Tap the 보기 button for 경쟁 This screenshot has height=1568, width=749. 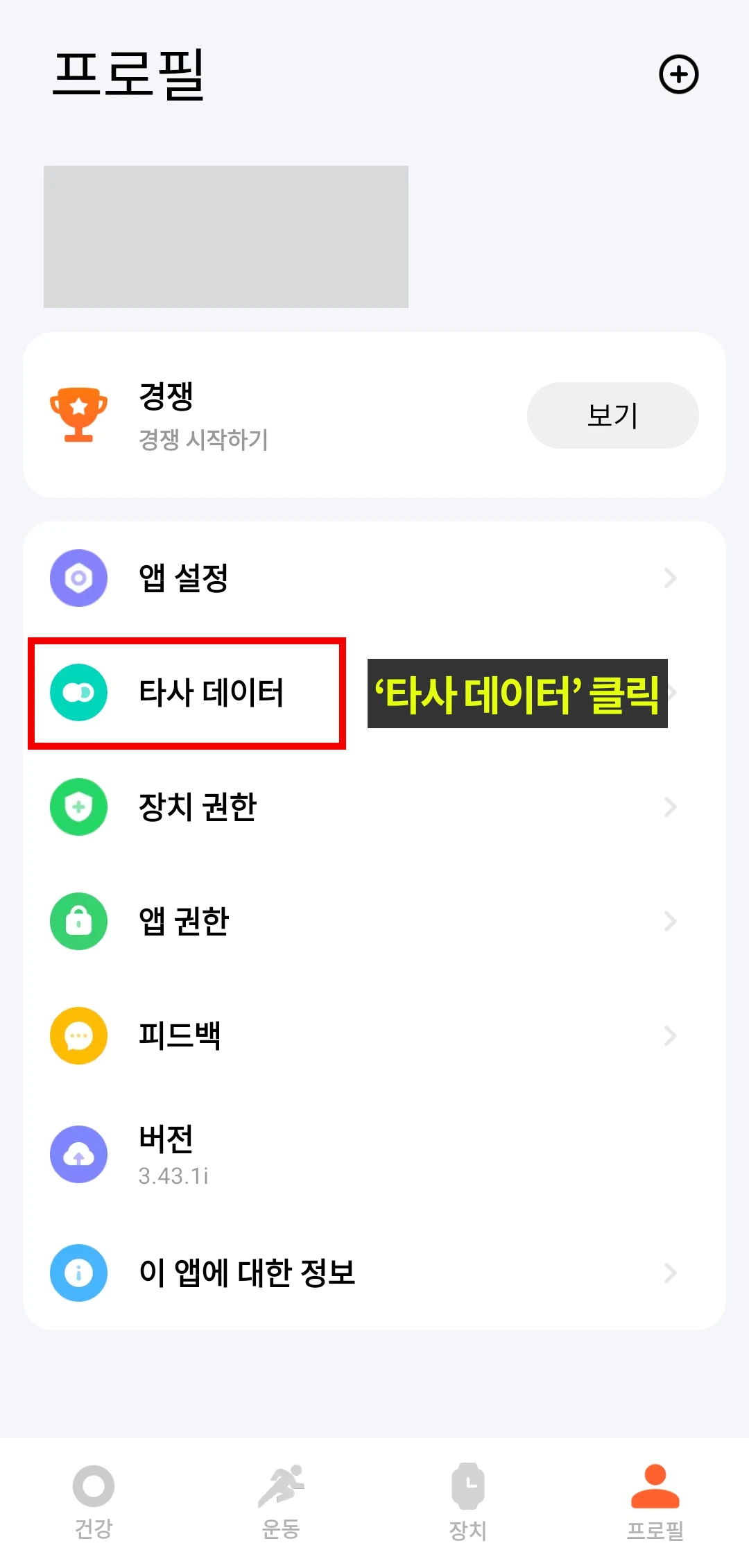[x=612, y=415]
